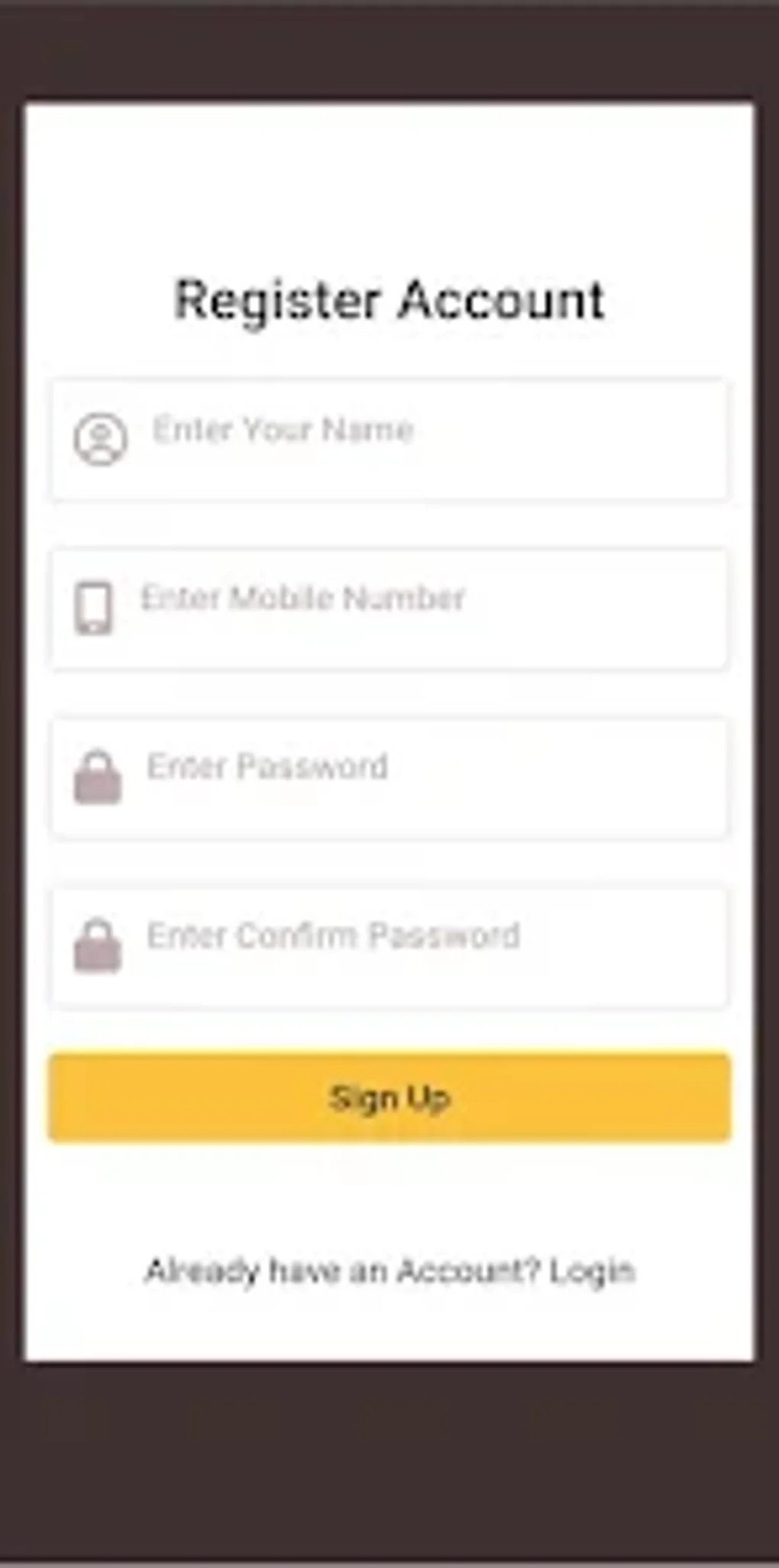Click the placeholder text Enter Mobile Number
The image size is (779, 1568).
(x=303, y=599)
